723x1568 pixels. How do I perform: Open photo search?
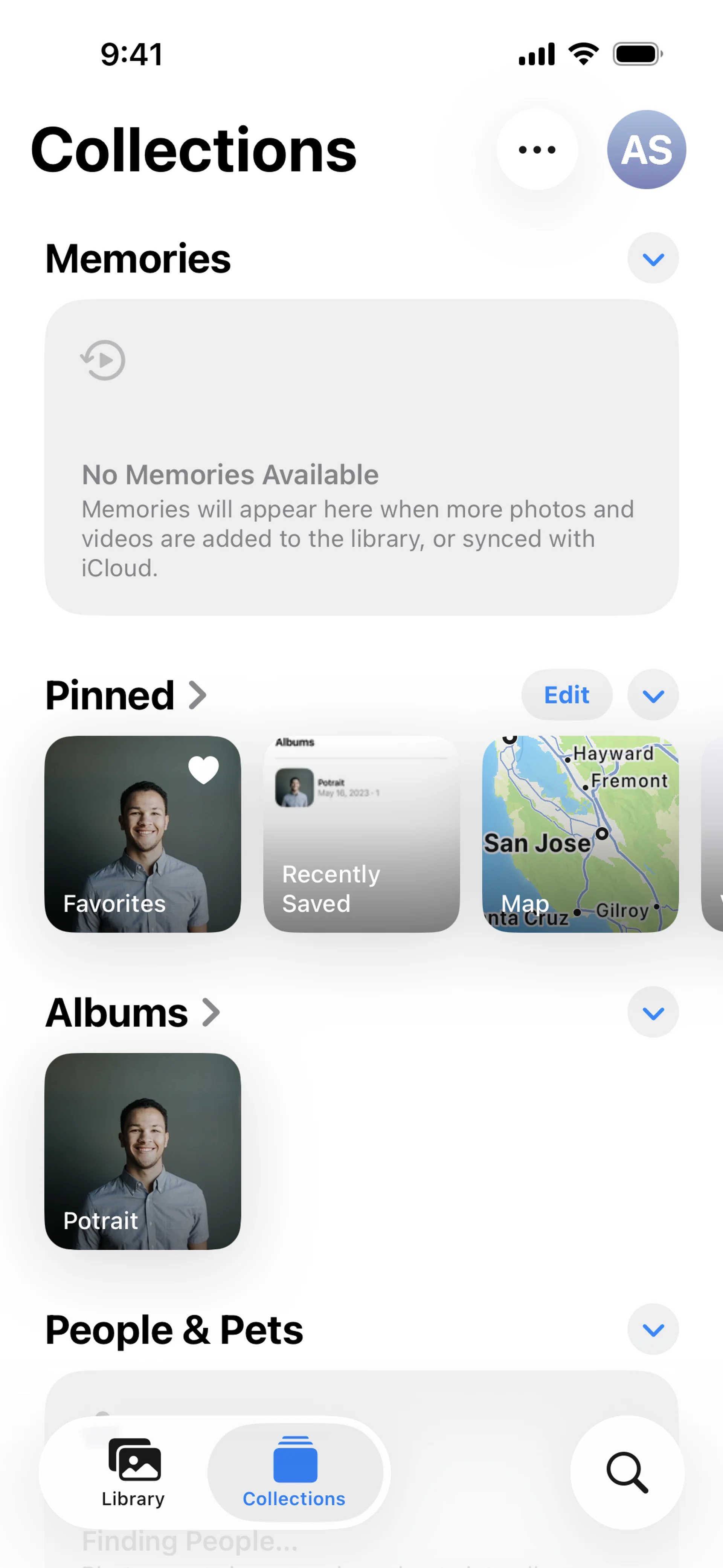[627, 1472]
